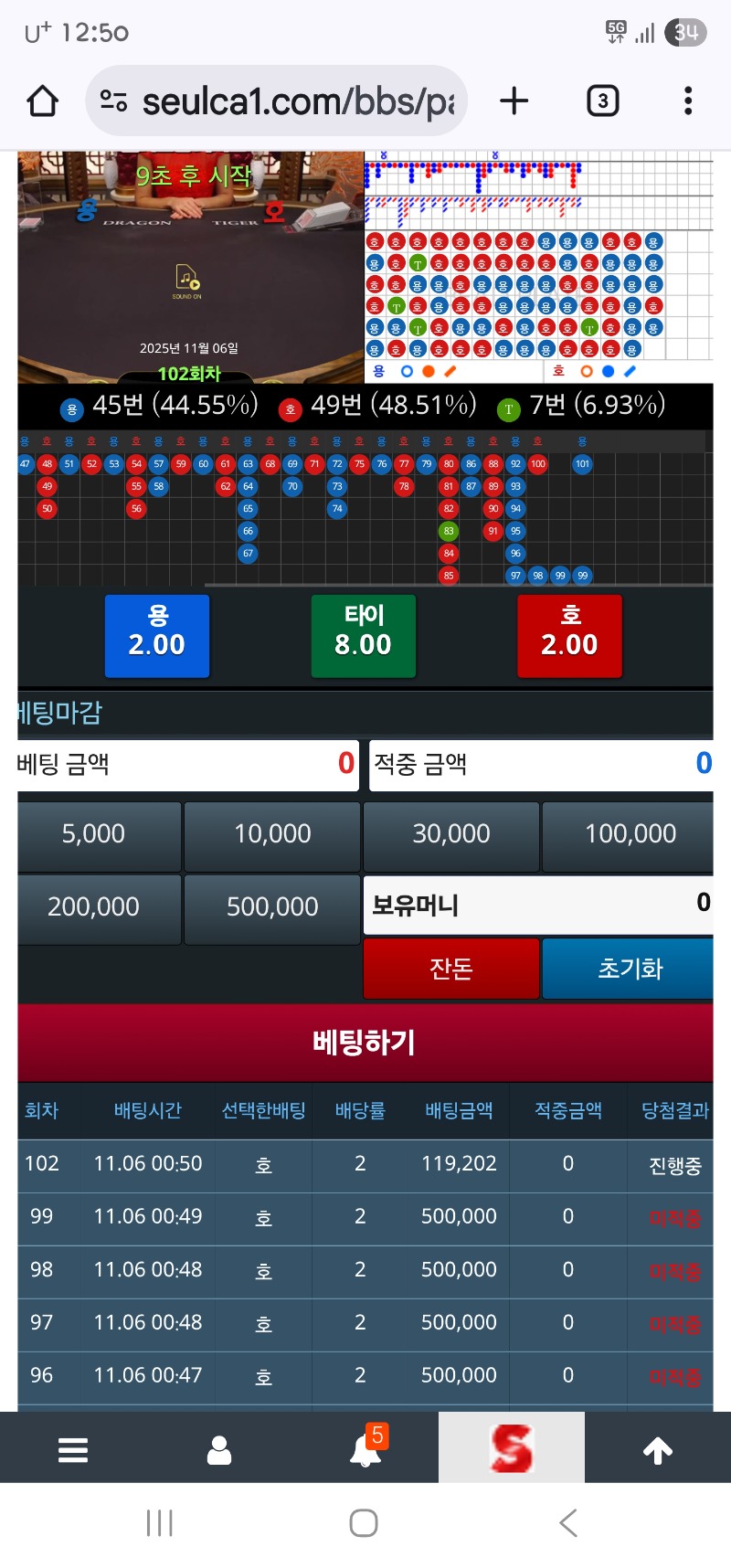Select the 100,000 bet amount

pos(629,834)
